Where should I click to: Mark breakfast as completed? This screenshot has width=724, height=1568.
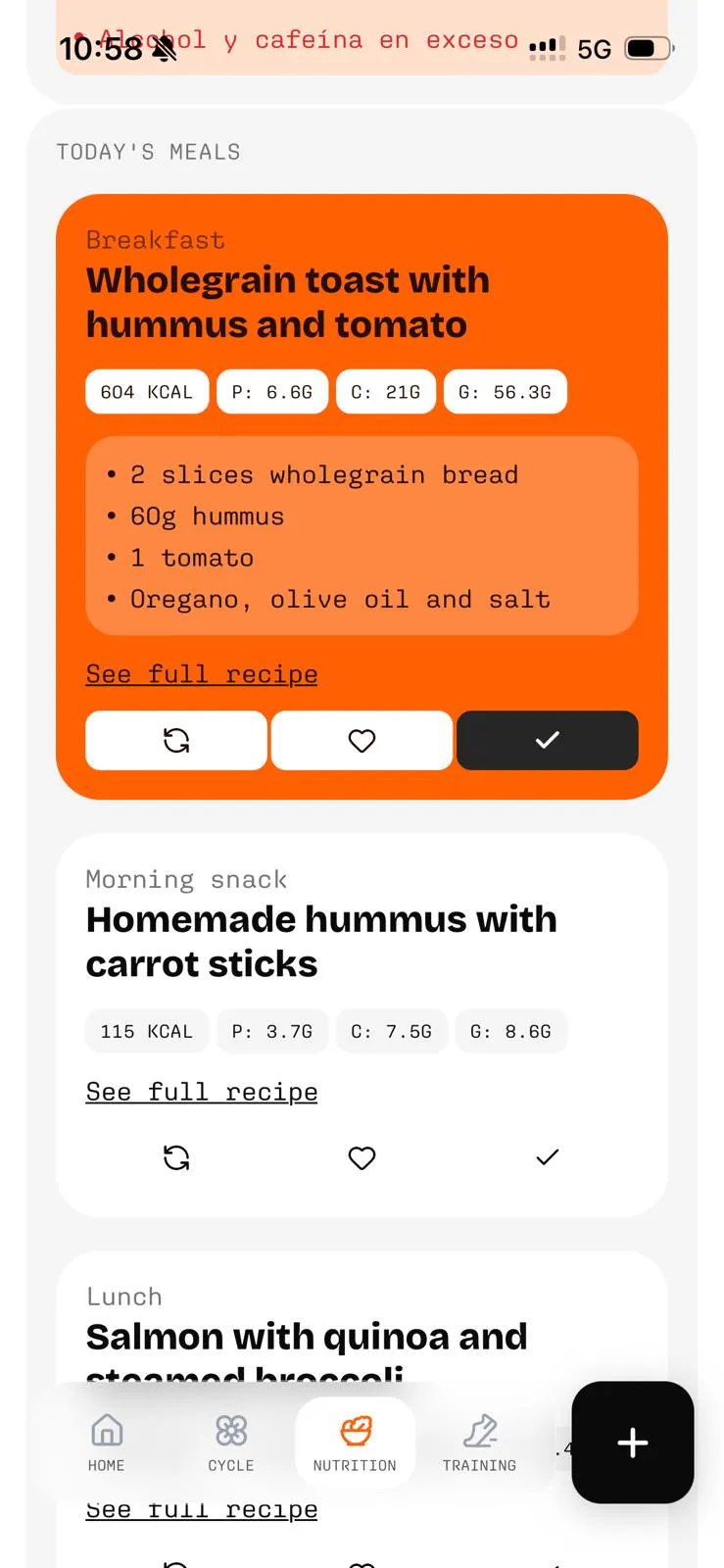[x=548, y=740]
